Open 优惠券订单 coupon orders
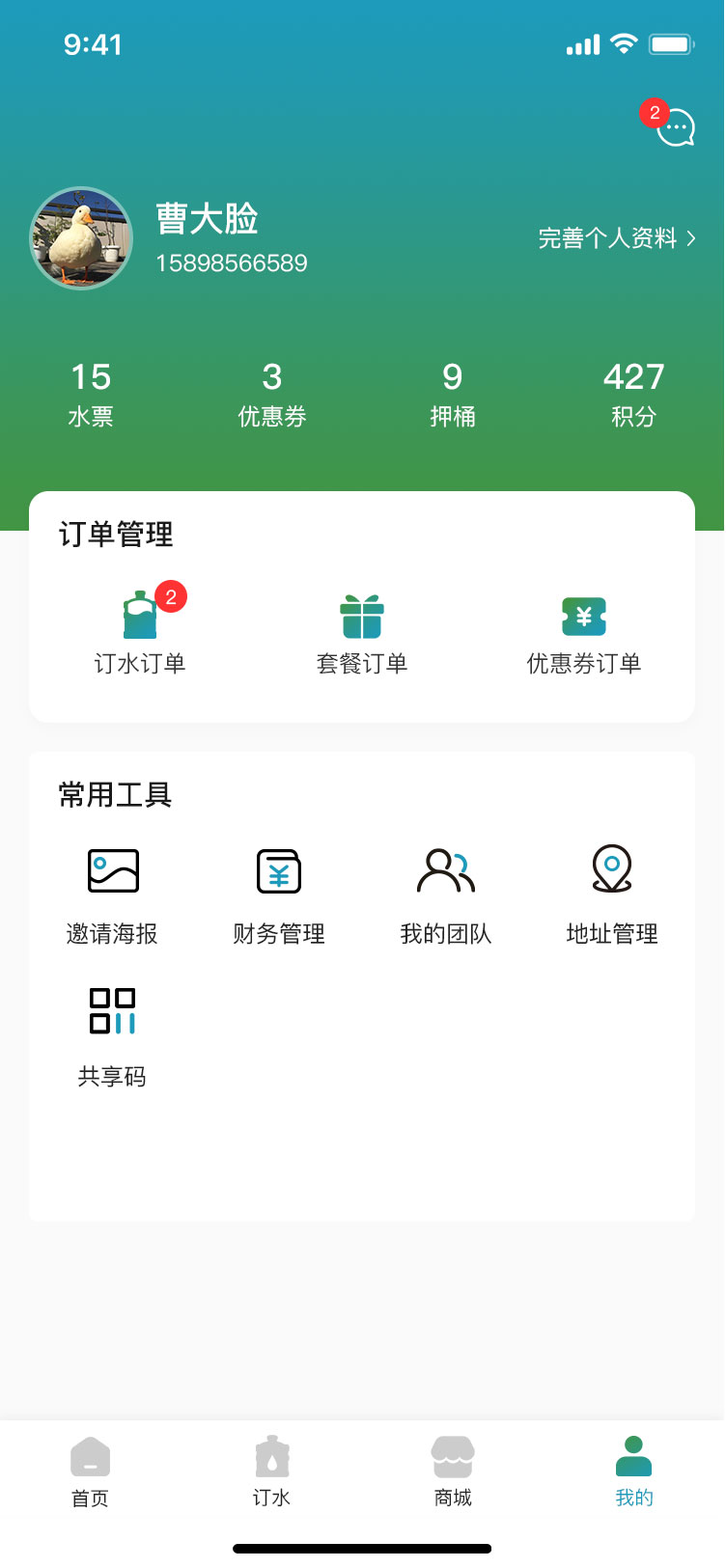The image size is (726, 1568). (x=583, y=634)
